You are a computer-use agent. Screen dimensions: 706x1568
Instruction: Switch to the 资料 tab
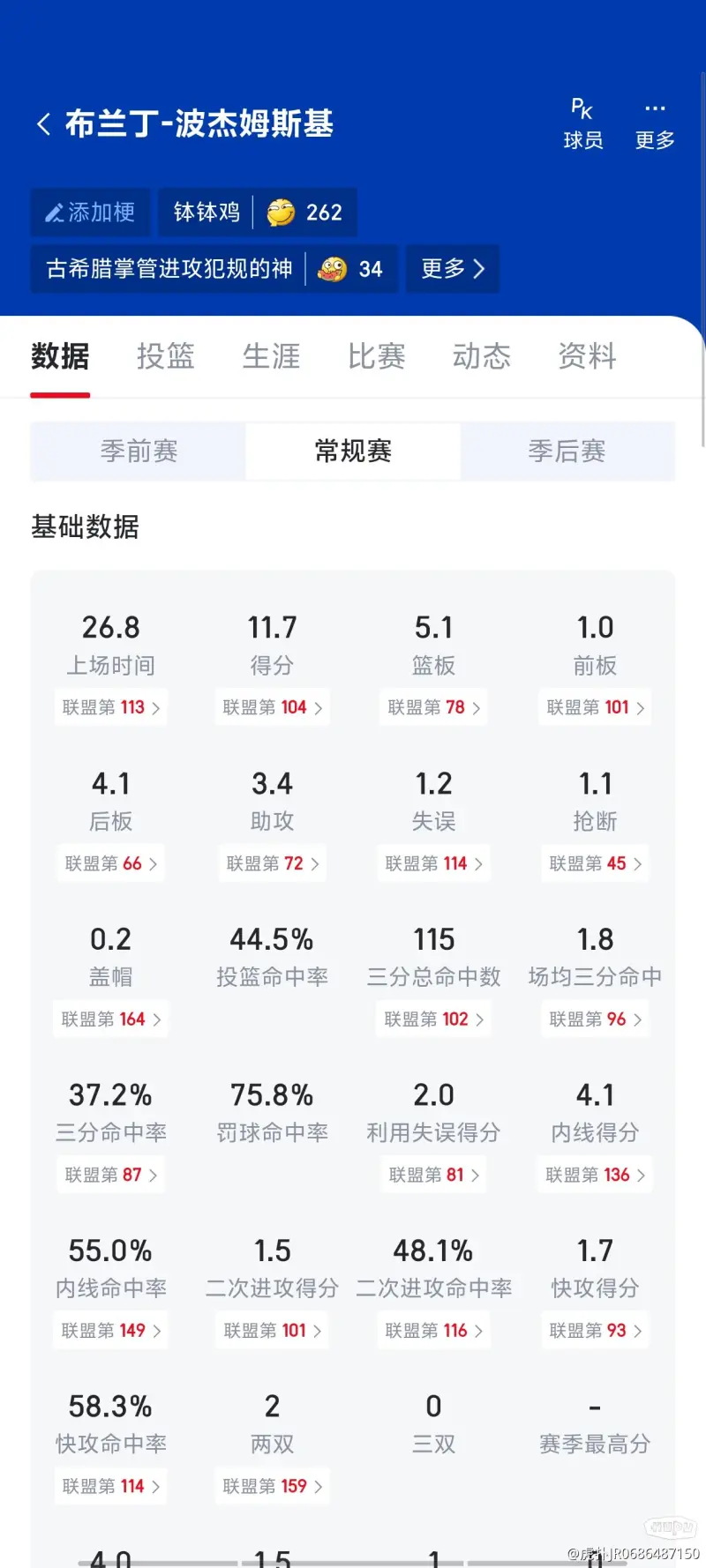tap(587, 356)
